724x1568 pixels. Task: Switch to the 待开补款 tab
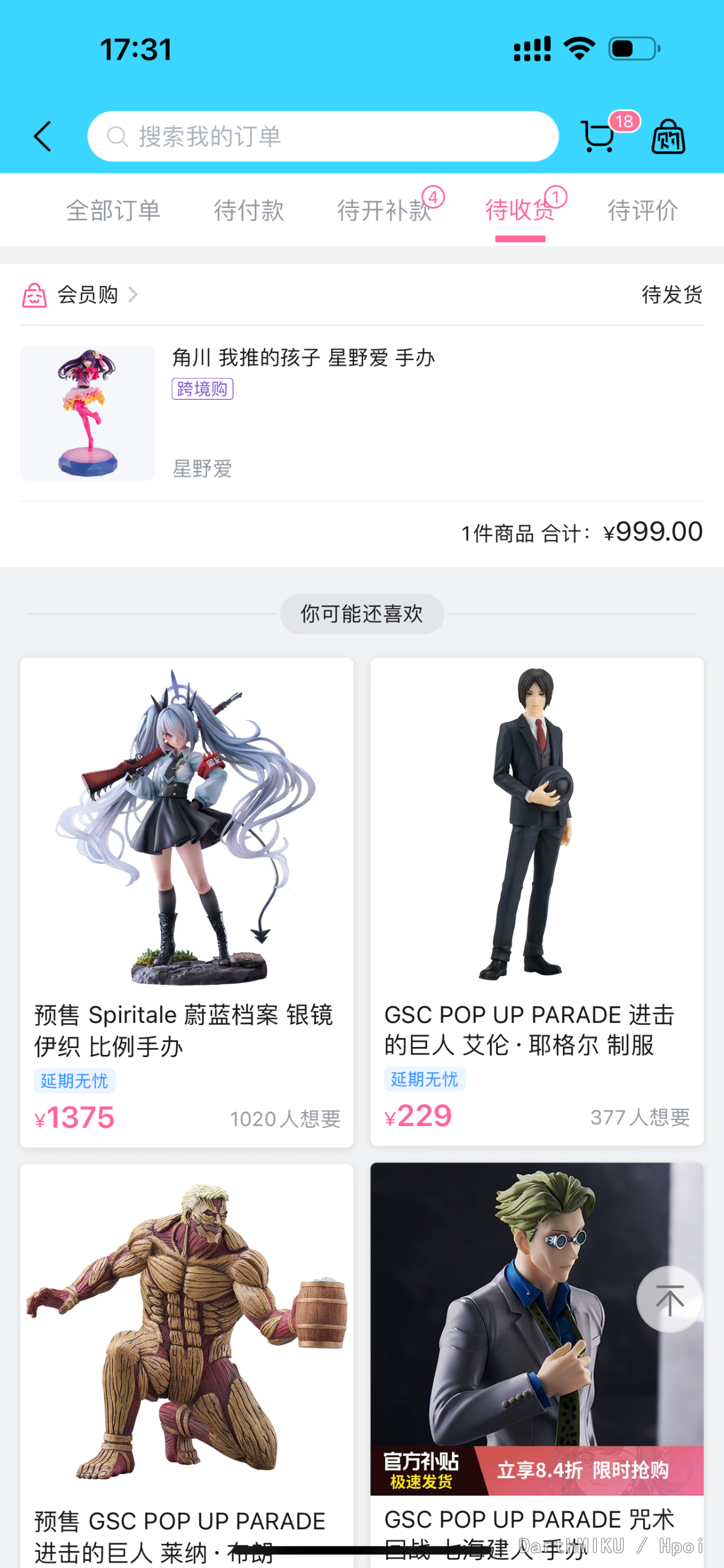pos(385,210)
